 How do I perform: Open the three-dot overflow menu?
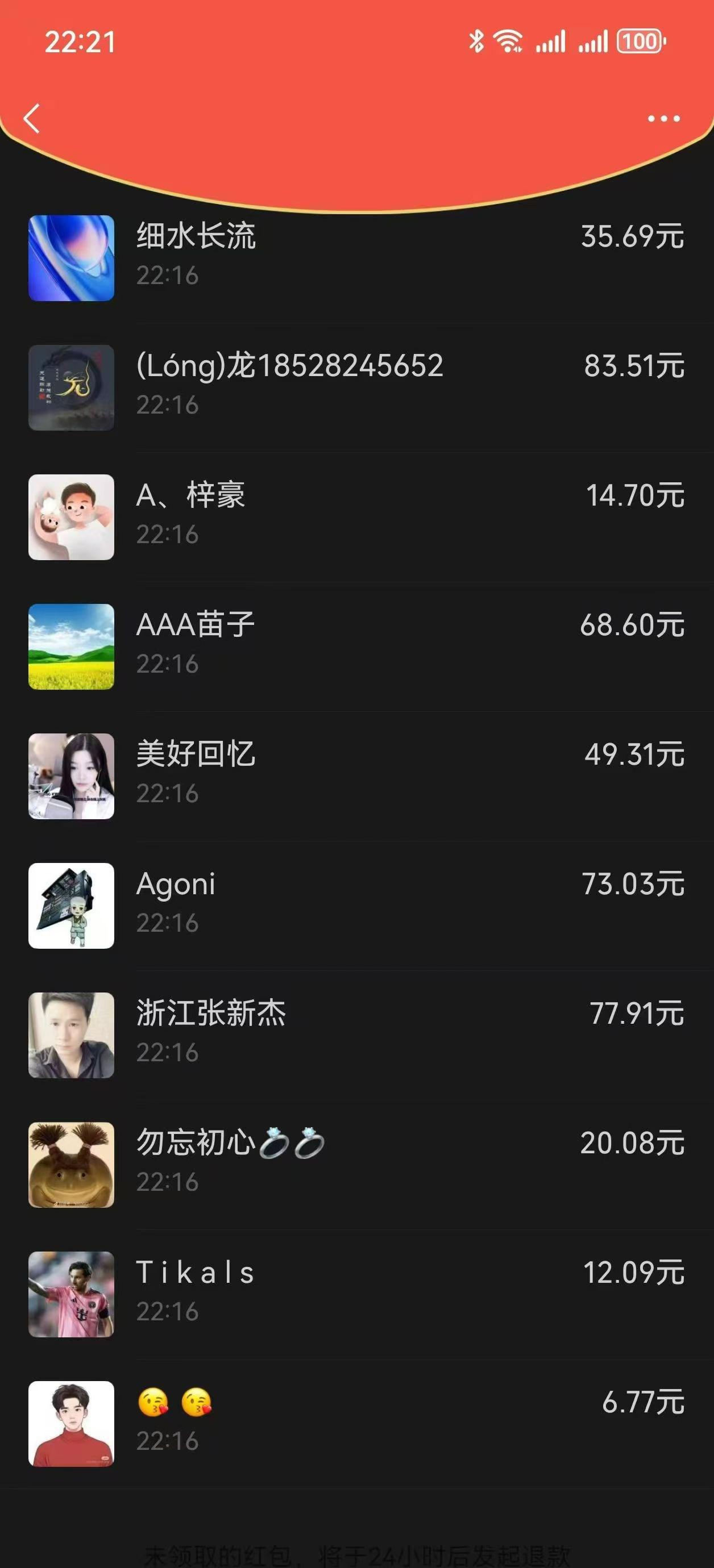click(x=663, y=119)
